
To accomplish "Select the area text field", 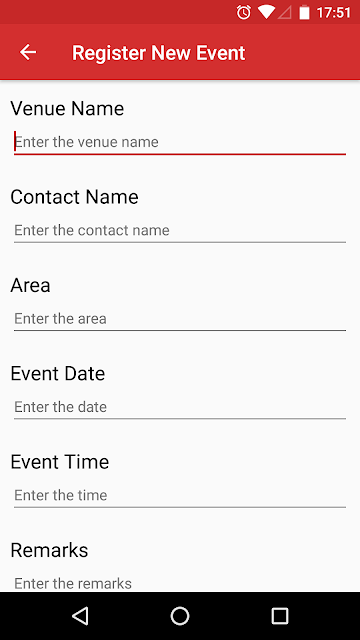I will (x=180, y=319).
